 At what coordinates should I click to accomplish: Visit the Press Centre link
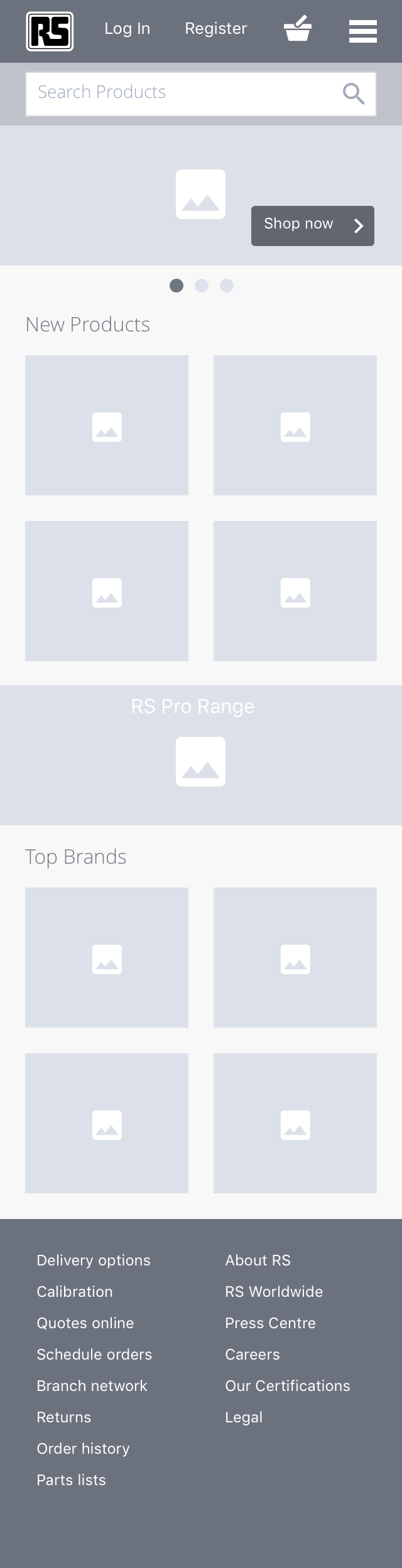[270, 1323]
